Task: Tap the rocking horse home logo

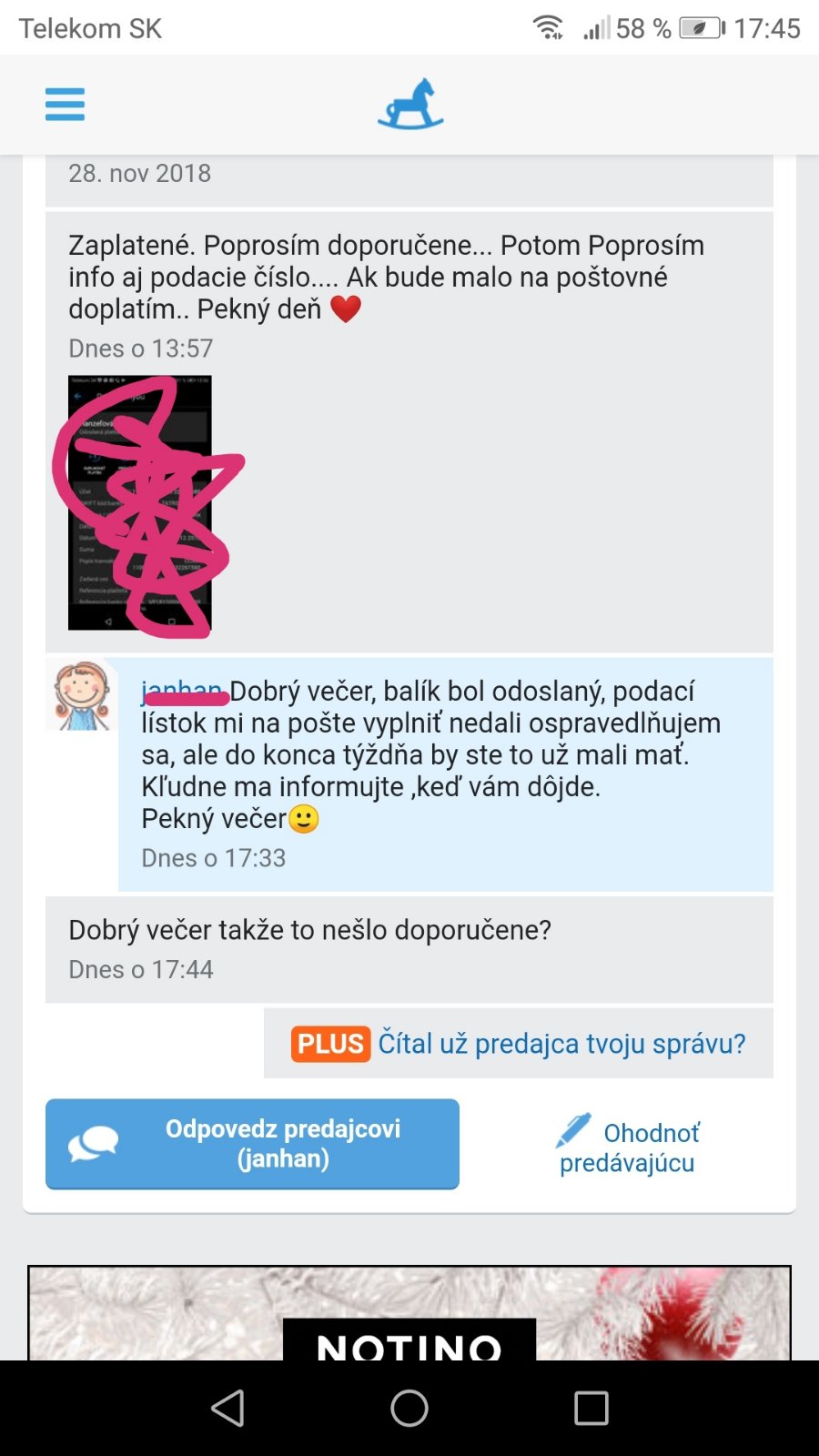Action: [410, 105]
